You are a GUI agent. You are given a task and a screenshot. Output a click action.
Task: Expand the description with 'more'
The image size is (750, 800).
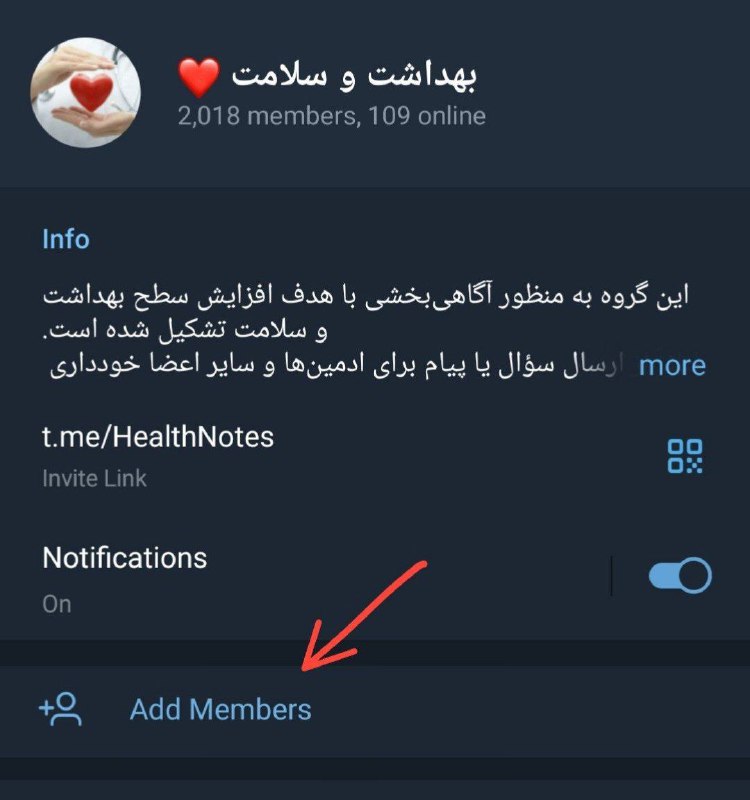pos(672,366)
